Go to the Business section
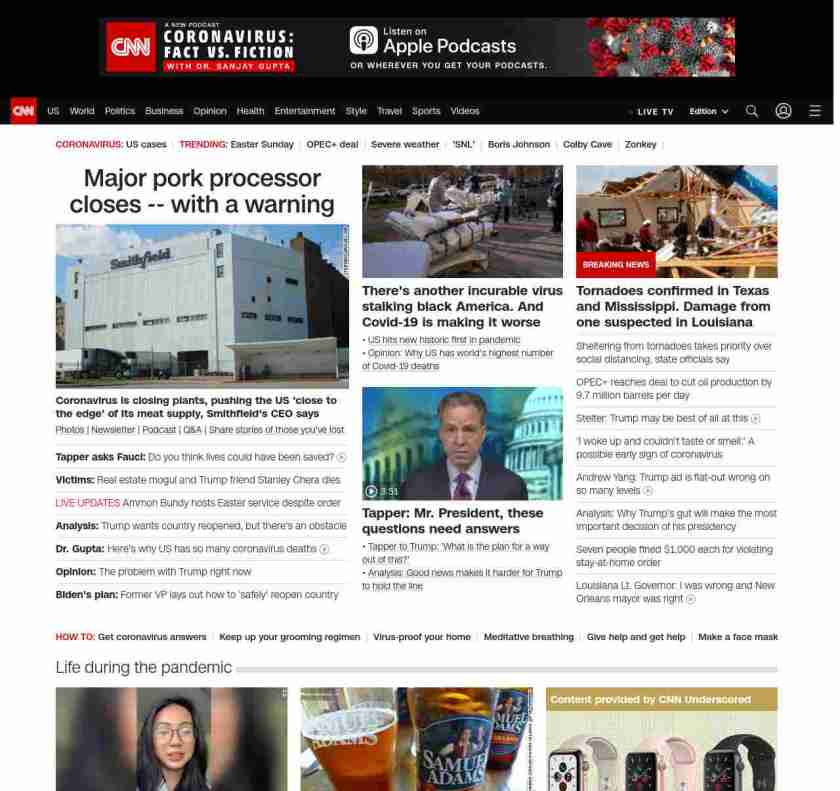This screenshot has height=791, width=840. [x=164, y=111]
